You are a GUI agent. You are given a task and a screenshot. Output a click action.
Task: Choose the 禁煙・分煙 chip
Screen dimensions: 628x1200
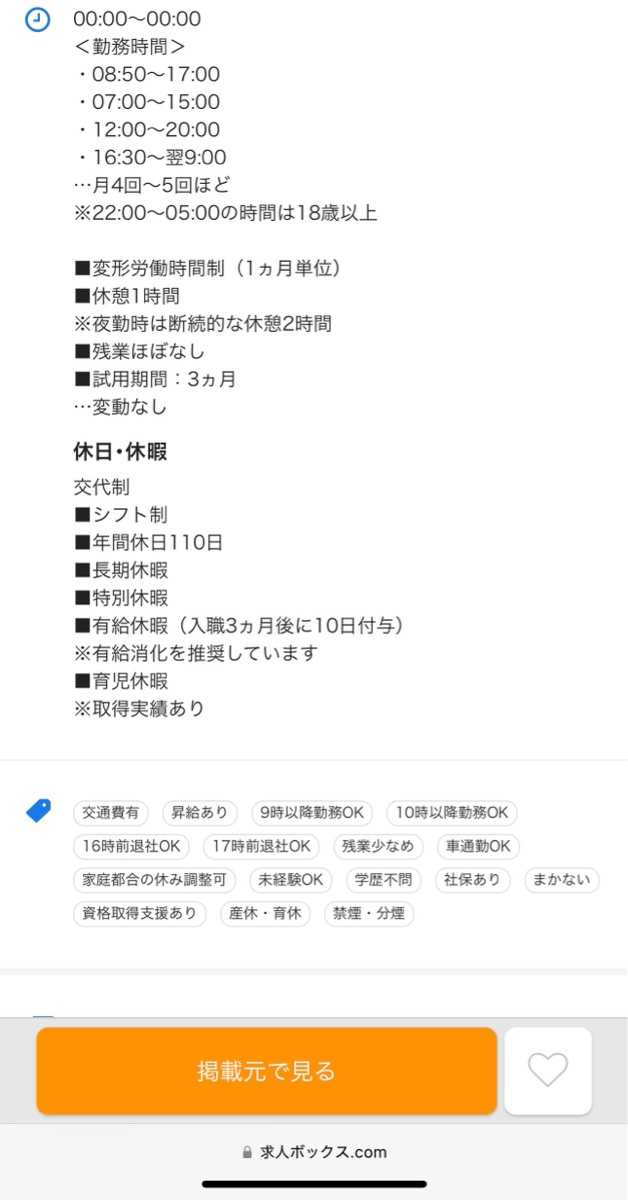click(369, 913)
